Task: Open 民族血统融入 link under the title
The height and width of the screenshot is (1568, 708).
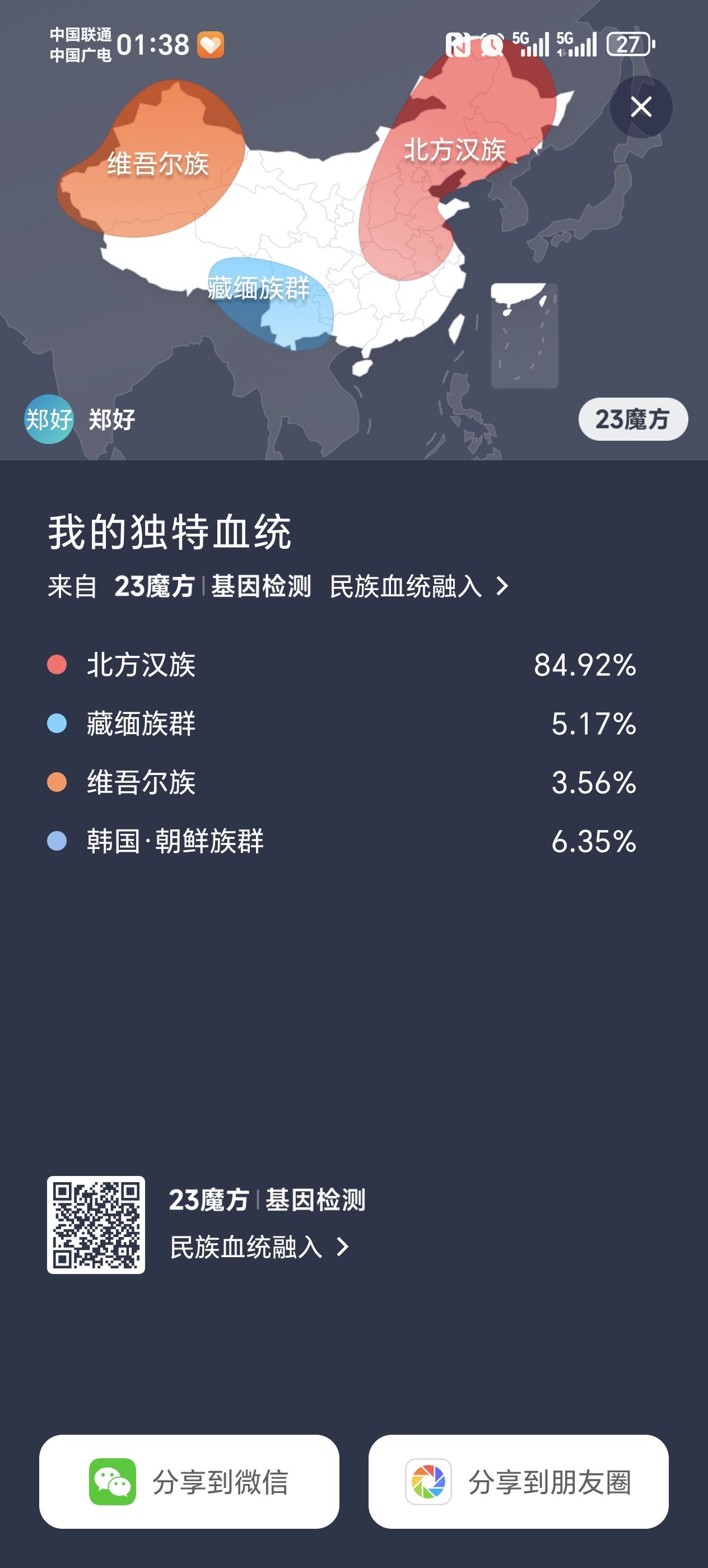Action: click(x=418, y=587)
